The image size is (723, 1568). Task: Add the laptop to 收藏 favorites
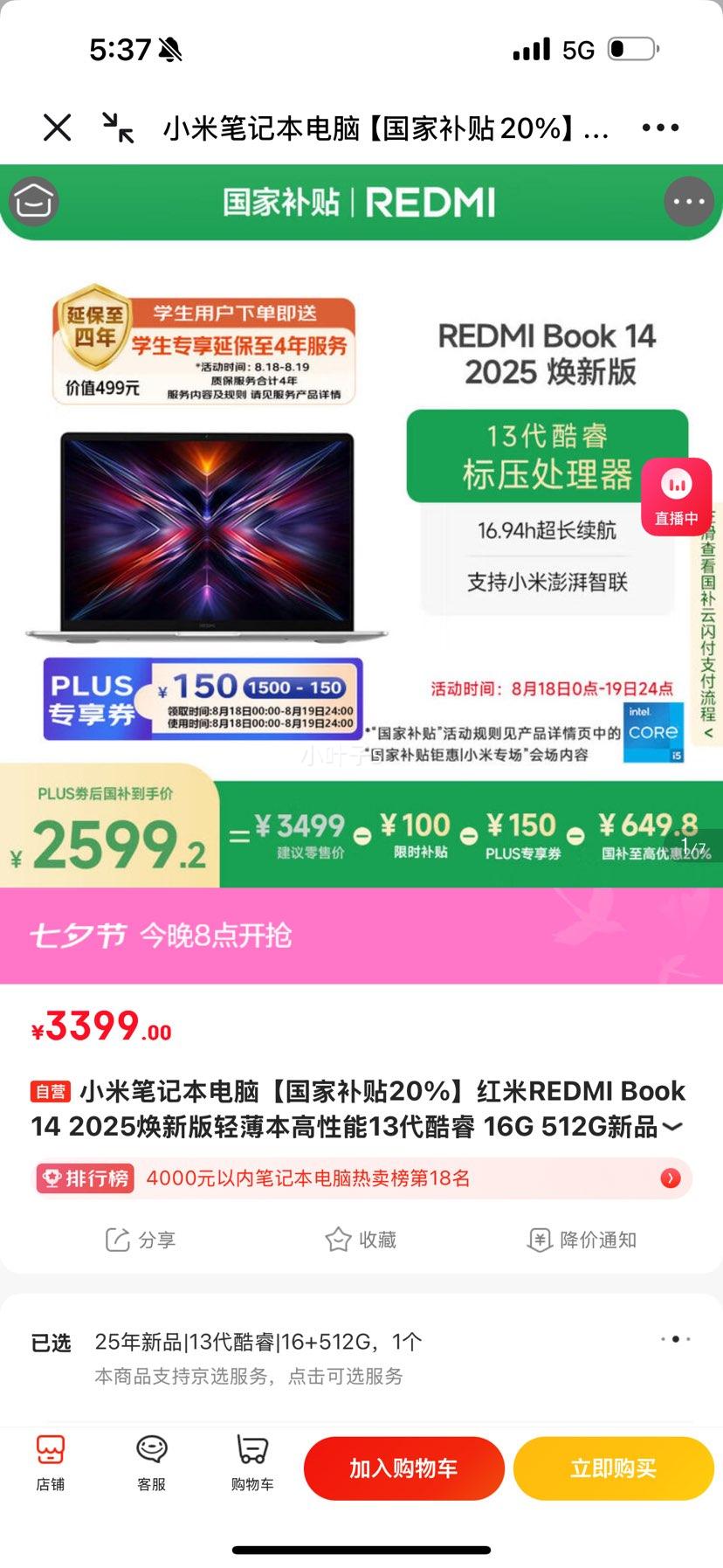pyautogui.click(x=361, y=1240)
